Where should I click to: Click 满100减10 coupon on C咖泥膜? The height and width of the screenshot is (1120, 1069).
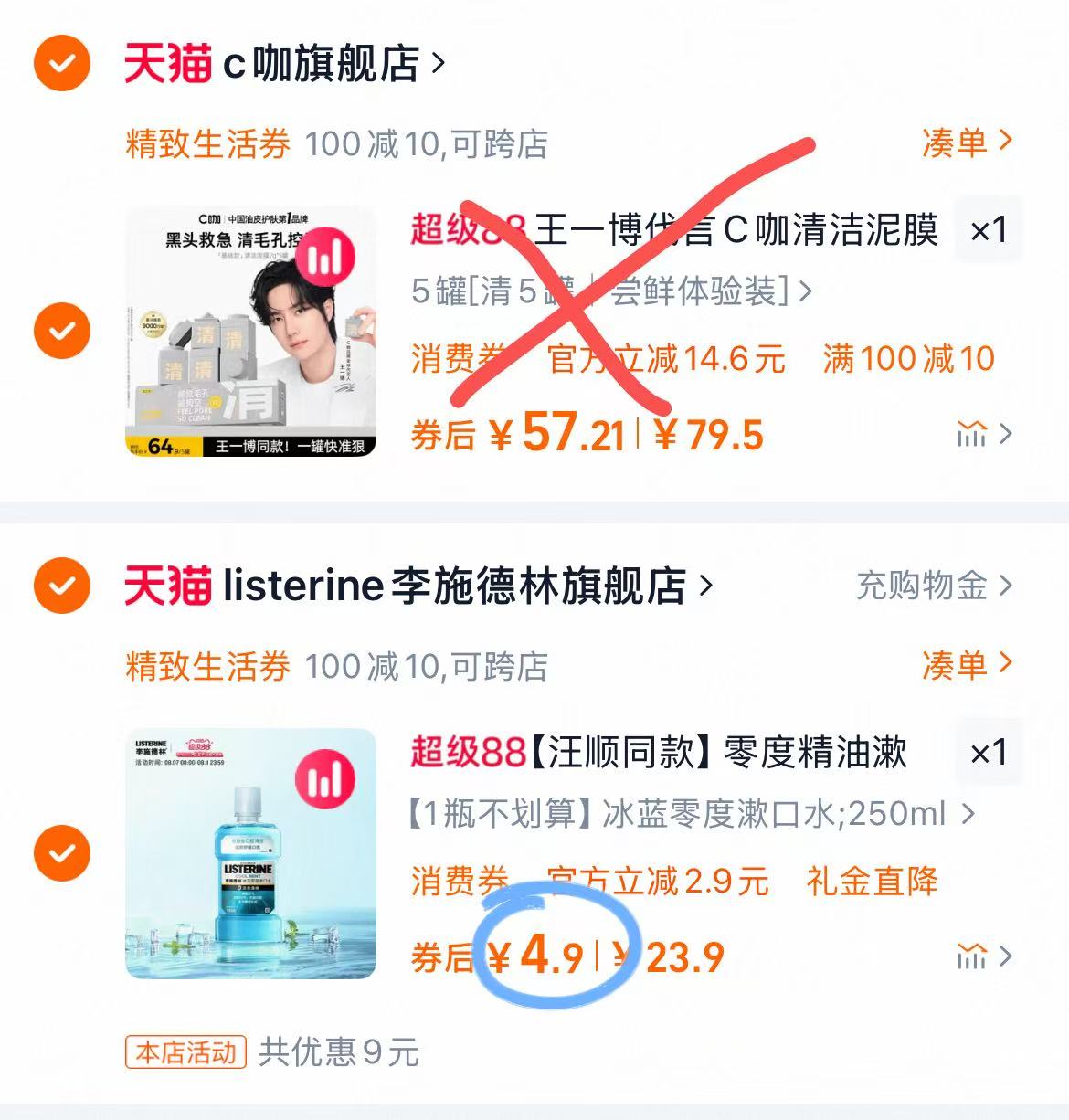[911, 358]
